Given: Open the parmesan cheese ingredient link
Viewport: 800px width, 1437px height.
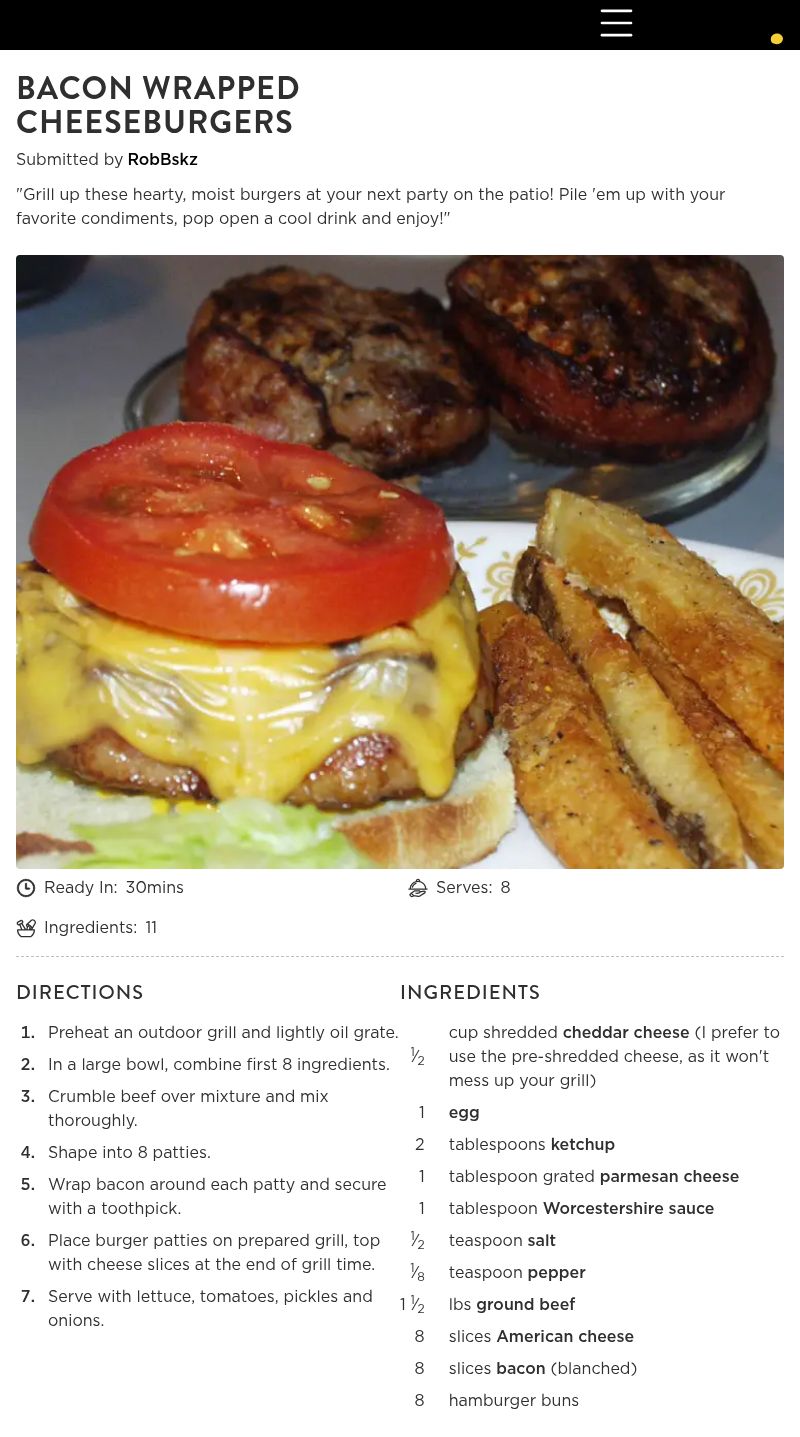Looking at the screenshot, I should pyautogui.click(x=669, y=1176).
